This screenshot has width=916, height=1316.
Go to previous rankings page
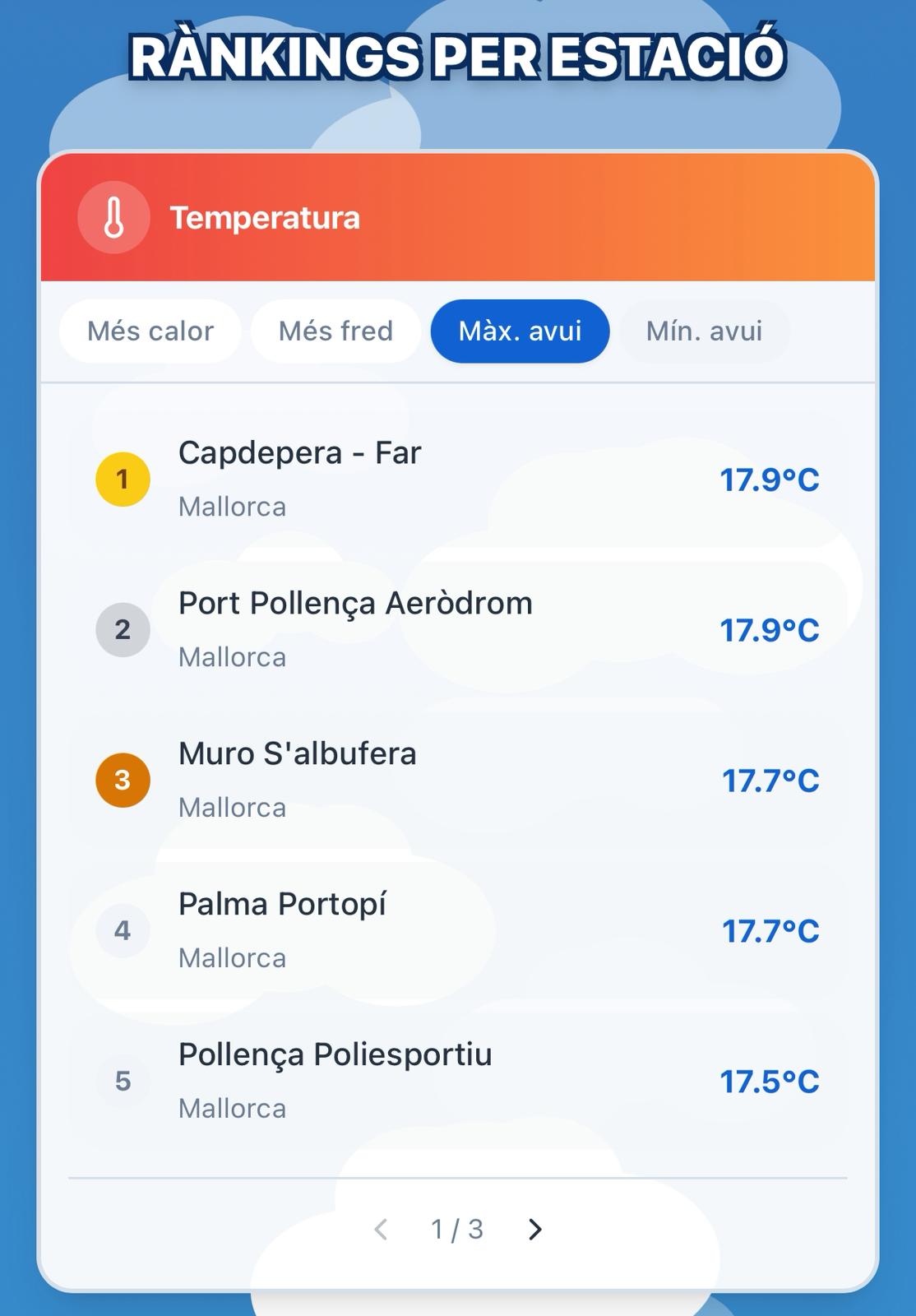pos(381,1229)
